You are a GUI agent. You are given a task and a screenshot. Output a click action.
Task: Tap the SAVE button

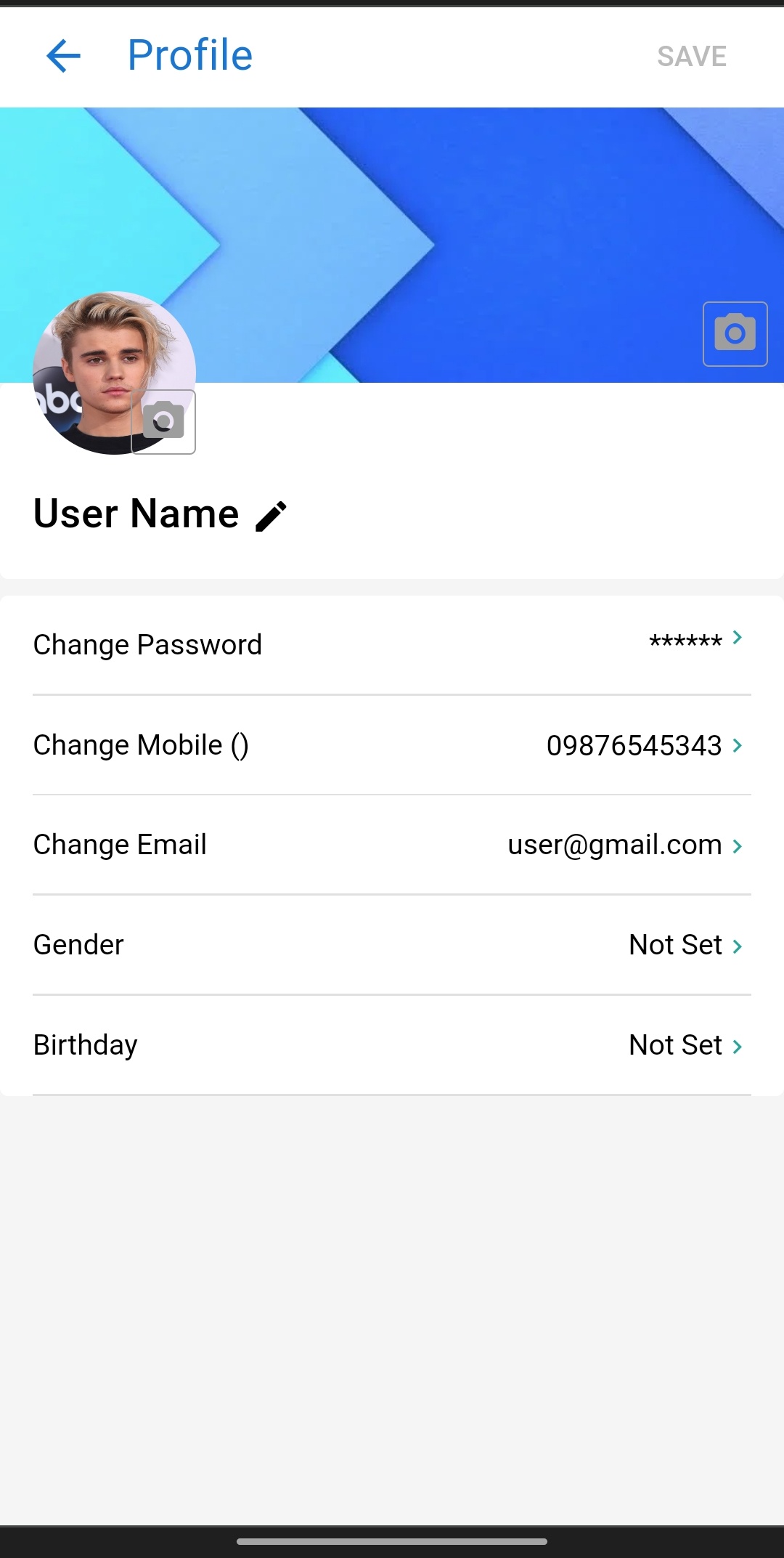(x=691, y=57)
